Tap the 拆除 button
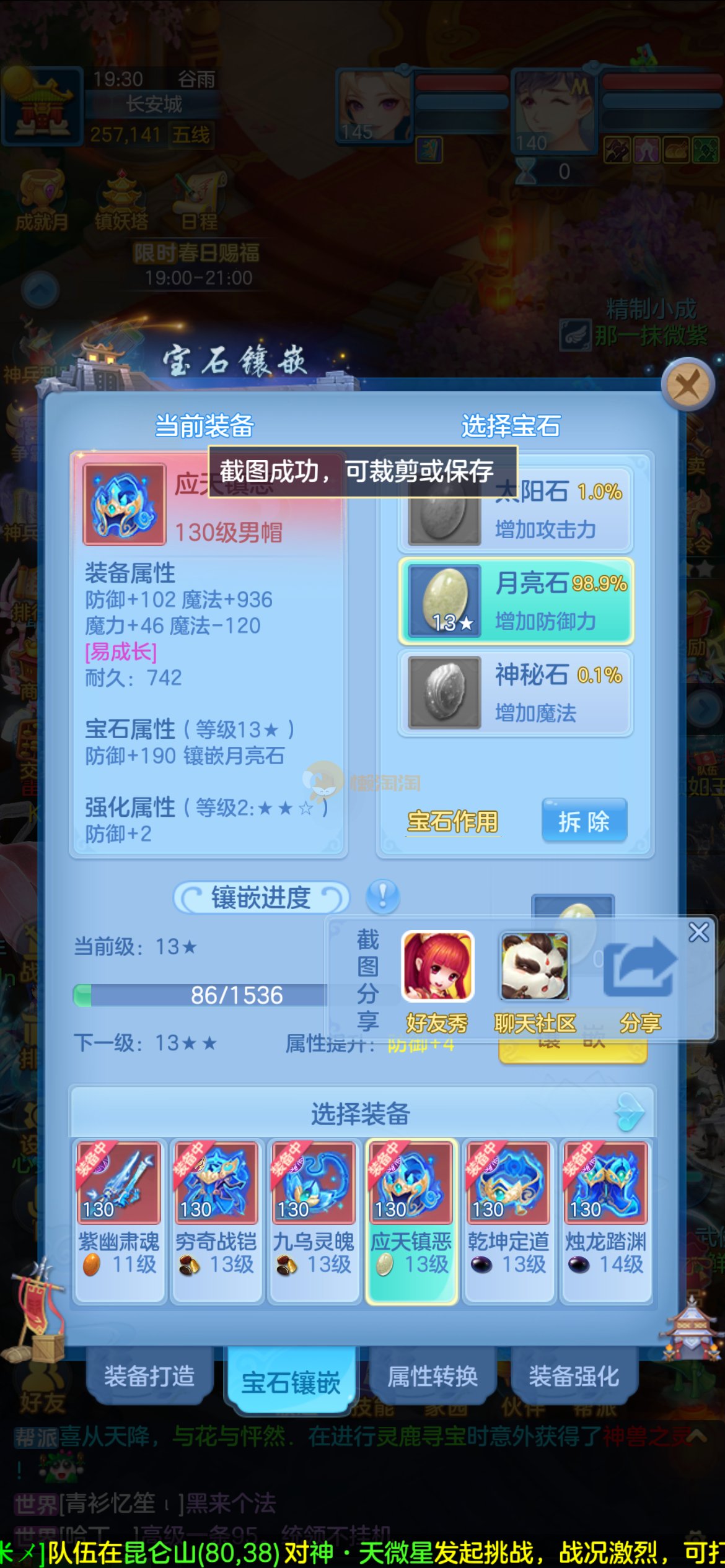This screenshot has height=1568, width=725. (x=584, y=821)
